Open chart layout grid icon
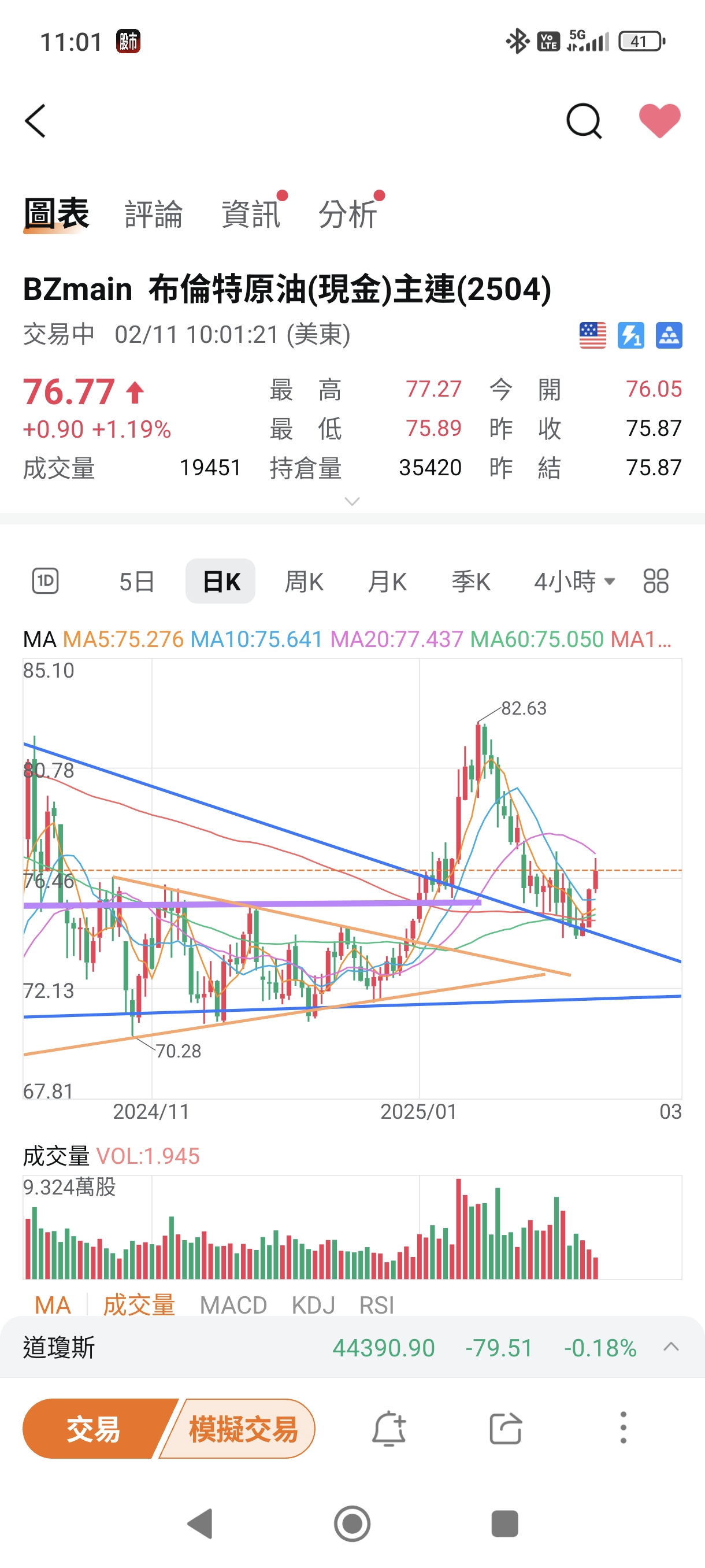705x1568 pixels. click(x=656, y=580)
